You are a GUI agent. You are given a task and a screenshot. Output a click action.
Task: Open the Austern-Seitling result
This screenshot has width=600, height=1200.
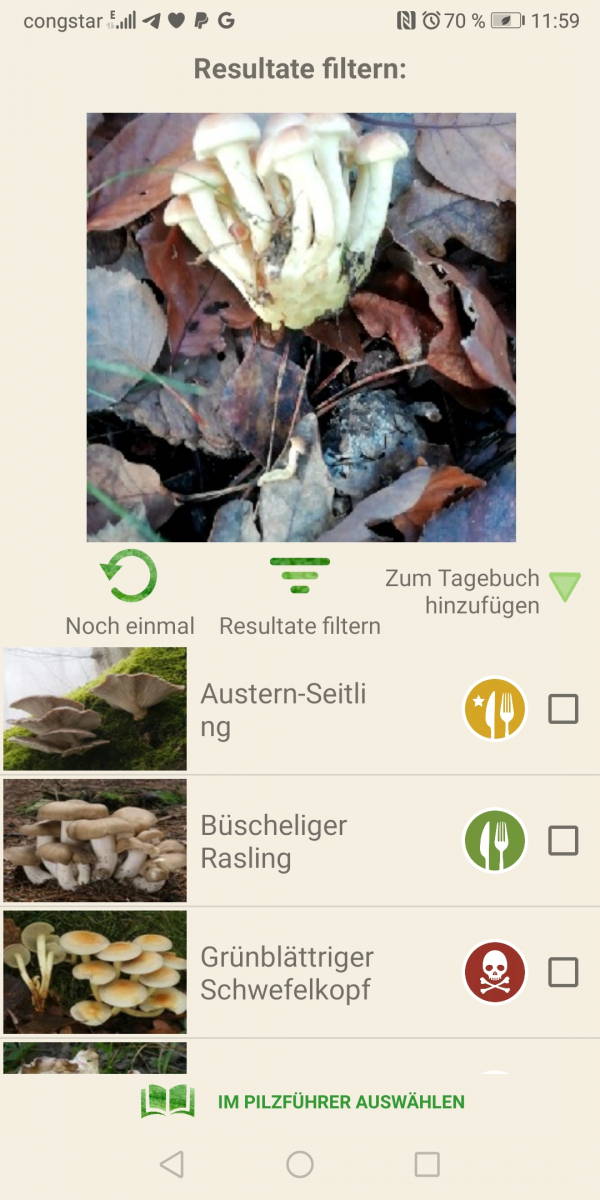283,710
